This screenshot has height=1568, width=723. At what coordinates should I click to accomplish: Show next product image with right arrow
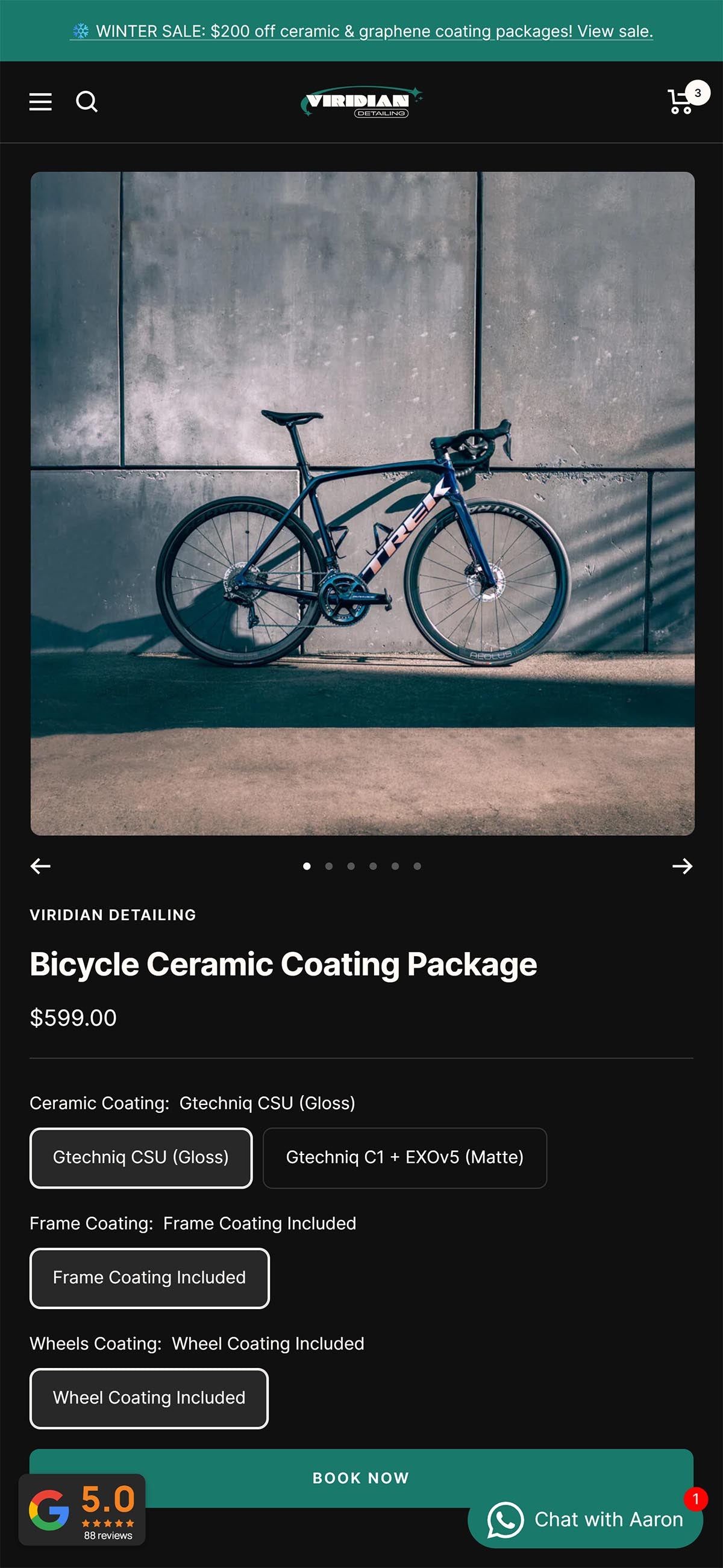pos(682,866)
